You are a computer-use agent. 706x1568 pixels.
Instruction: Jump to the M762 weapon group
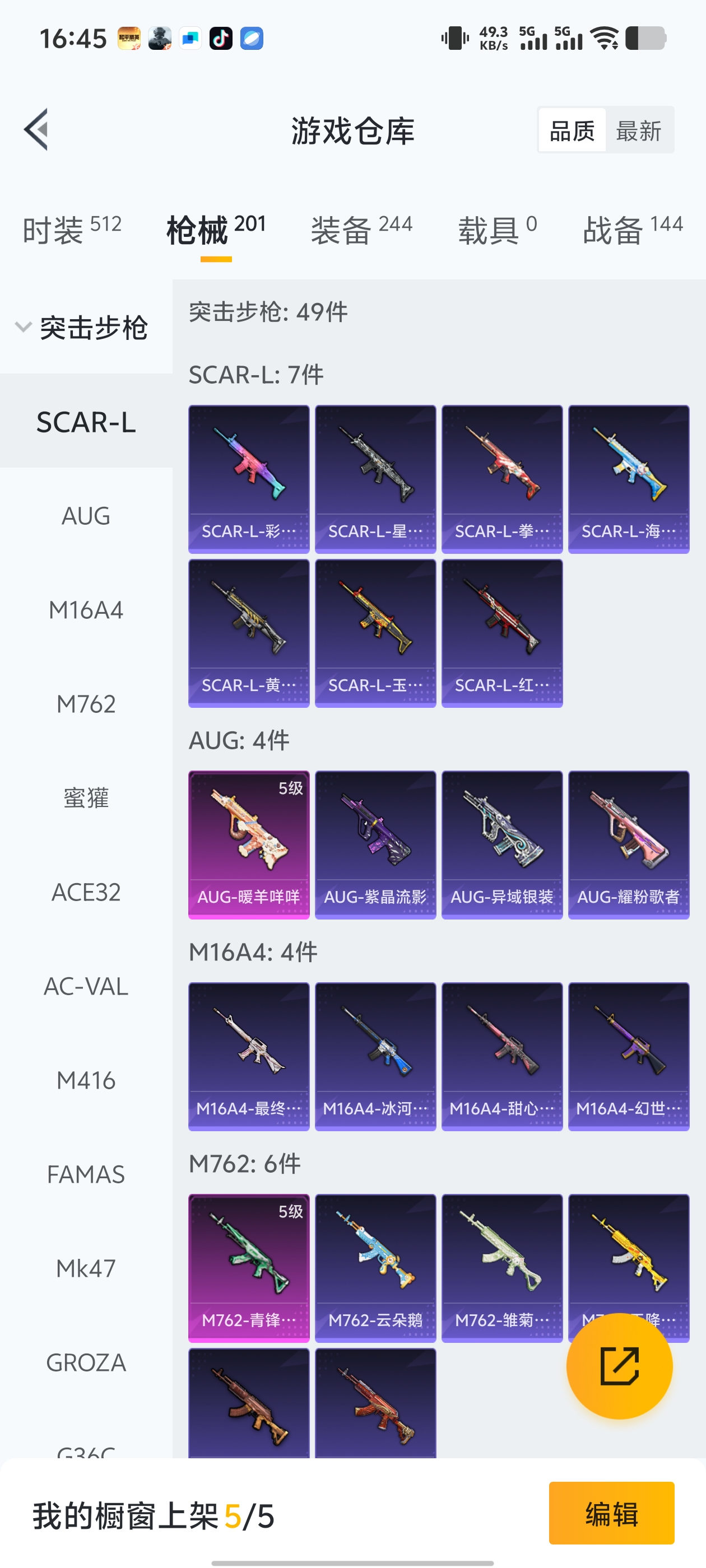[x=86, y=704]
